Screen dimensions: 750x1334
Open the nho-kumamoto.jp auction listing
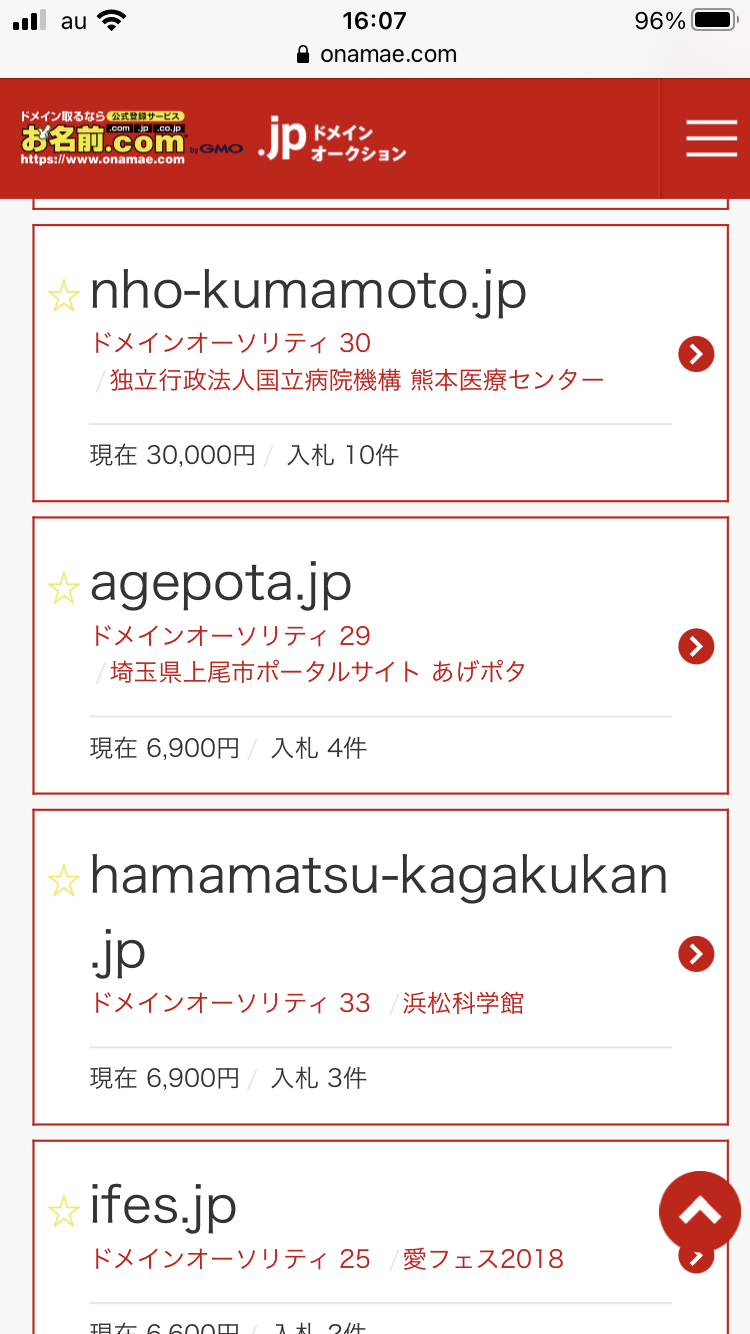pyautogui.click(x=696, y=353)
